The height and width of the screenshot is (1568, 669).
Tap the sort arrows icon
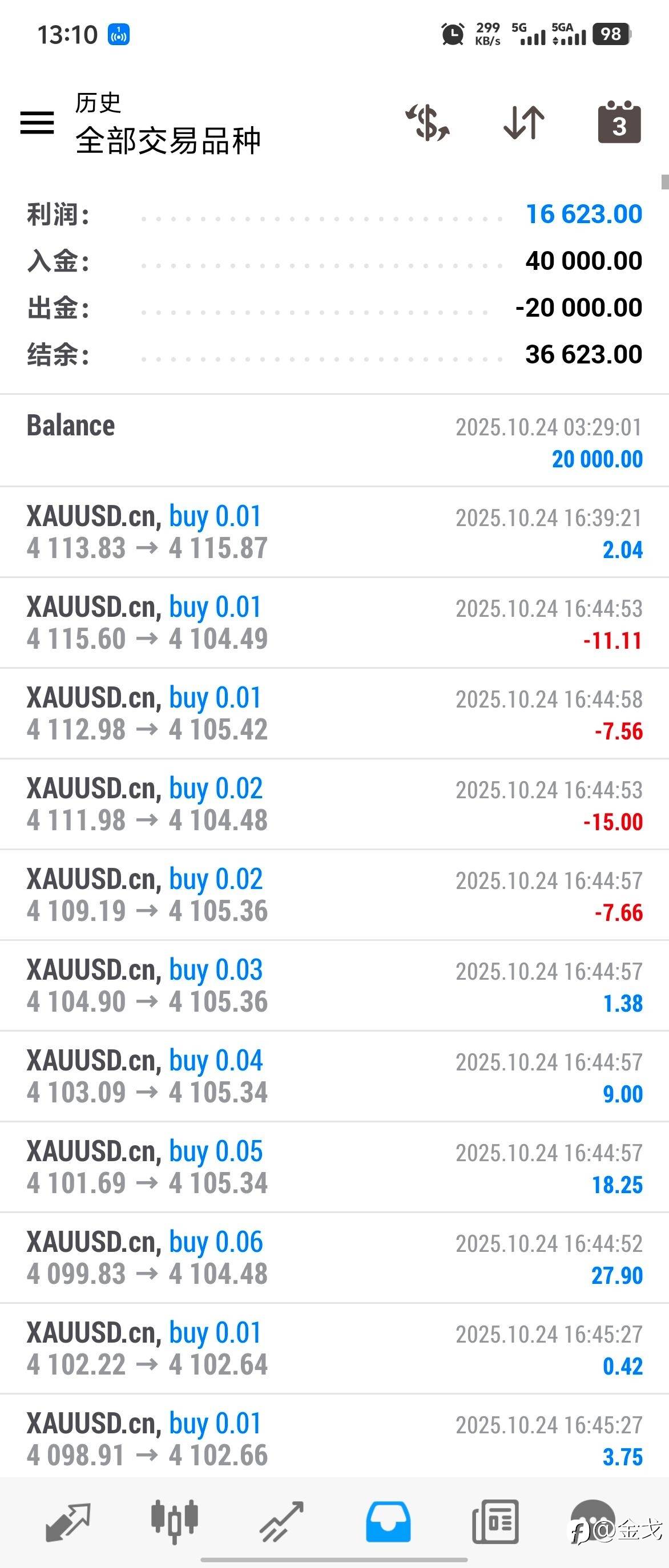523,123
